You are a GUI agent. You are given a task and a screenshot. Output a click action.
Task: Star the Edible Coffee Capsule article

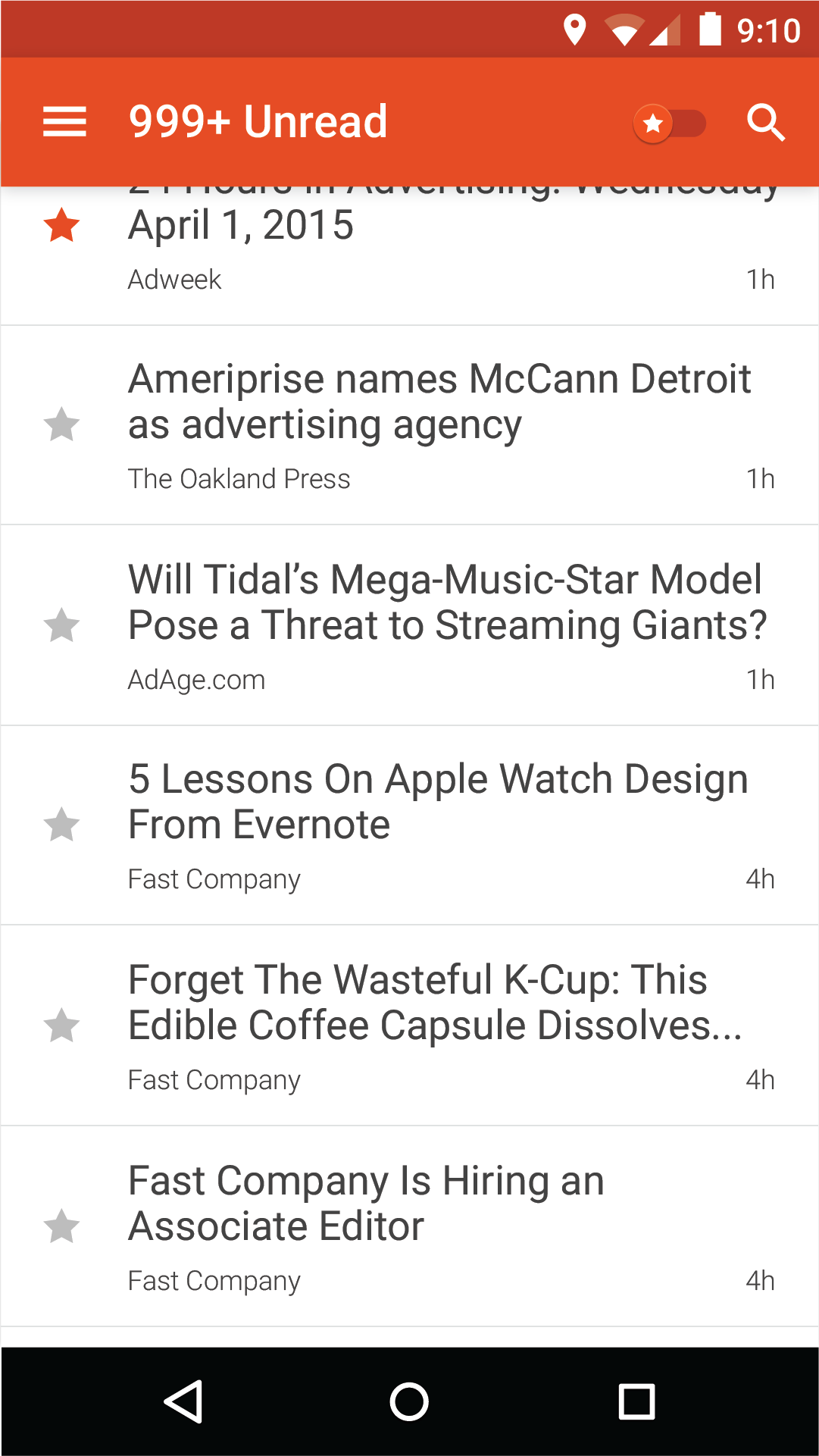[61, 1025]
